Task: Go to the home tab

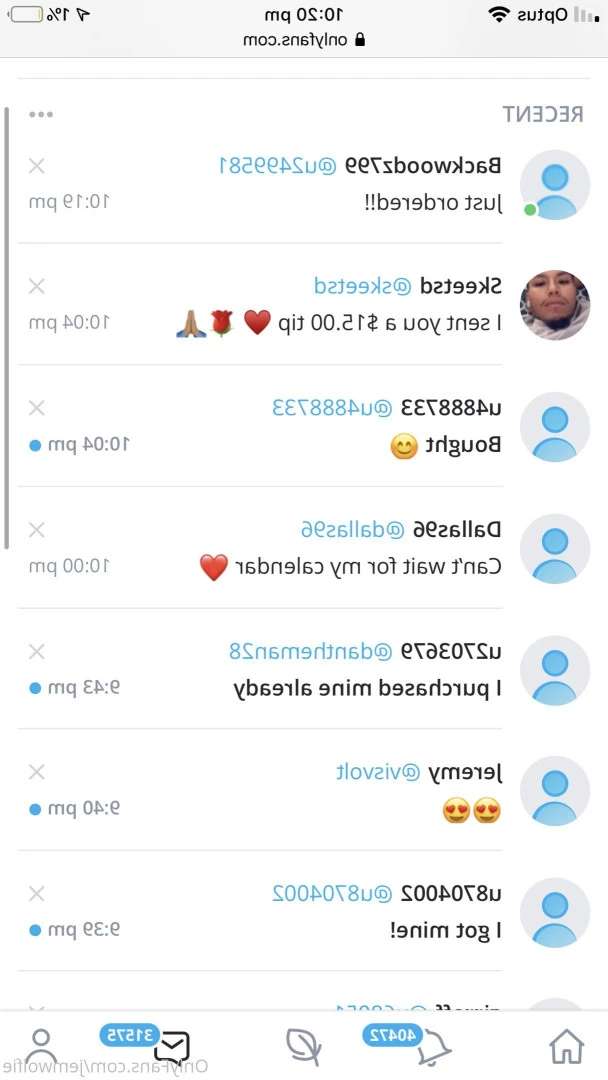Action: point(566,1046)
